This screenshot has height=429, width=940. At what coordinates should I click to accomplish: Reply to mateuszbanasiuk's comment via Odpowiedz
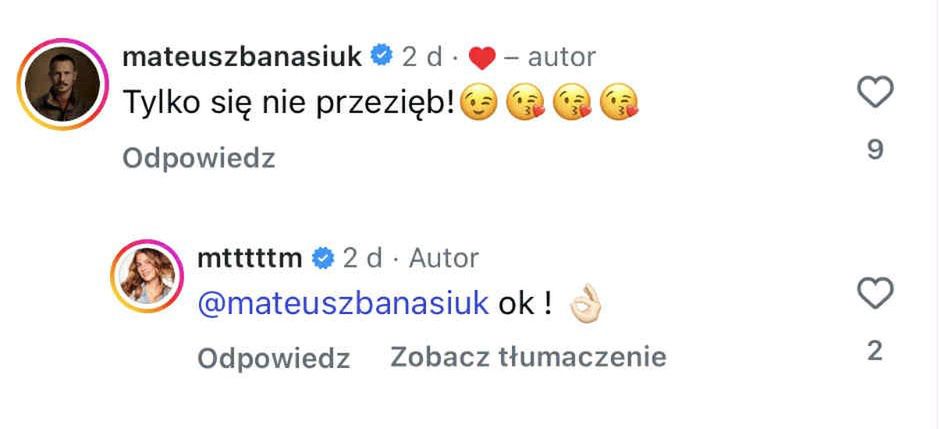click(198, 158)
